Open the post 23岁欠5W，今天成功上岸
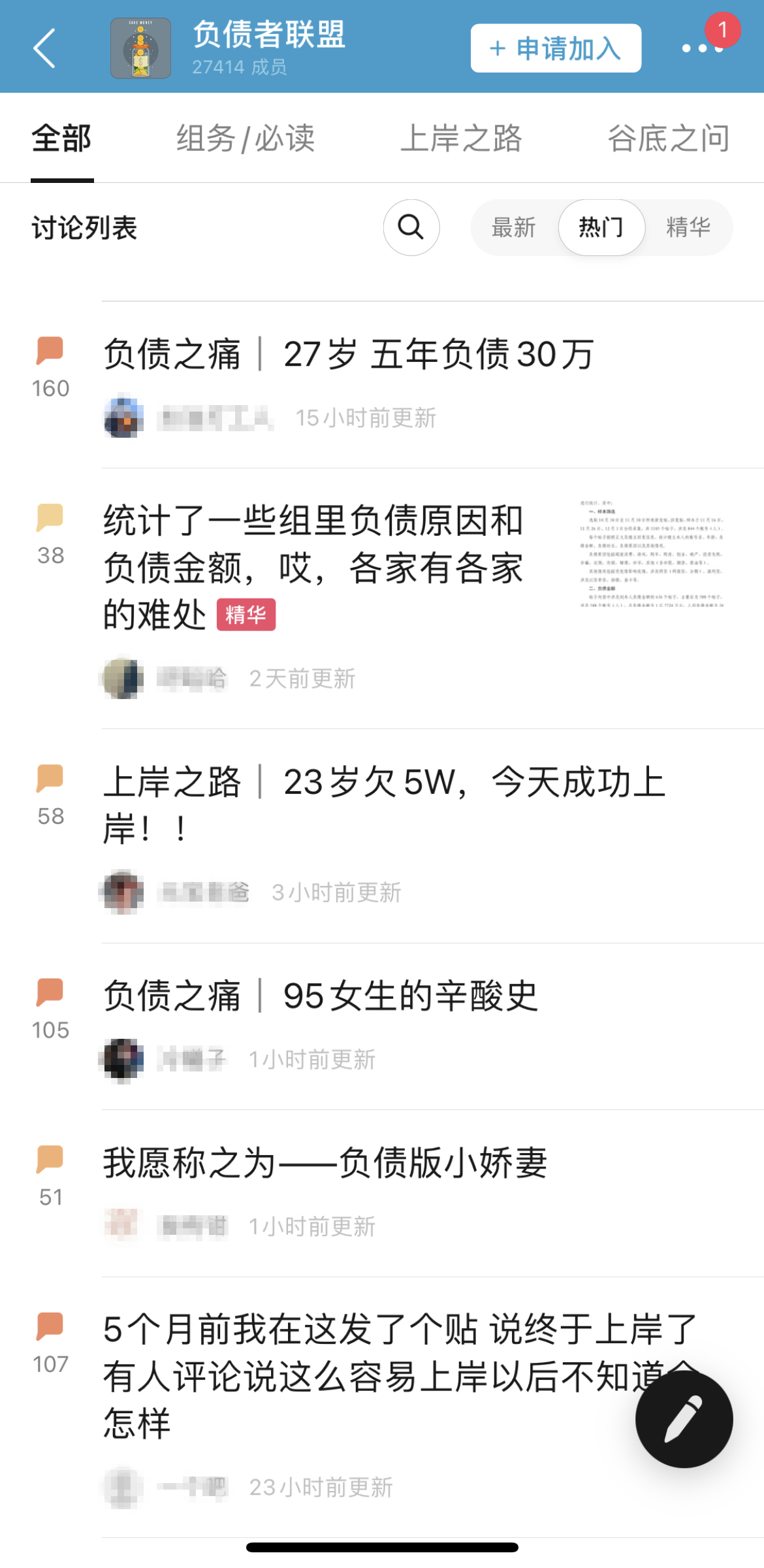Viewport: 764px width, 1568px height. point(384,805)
